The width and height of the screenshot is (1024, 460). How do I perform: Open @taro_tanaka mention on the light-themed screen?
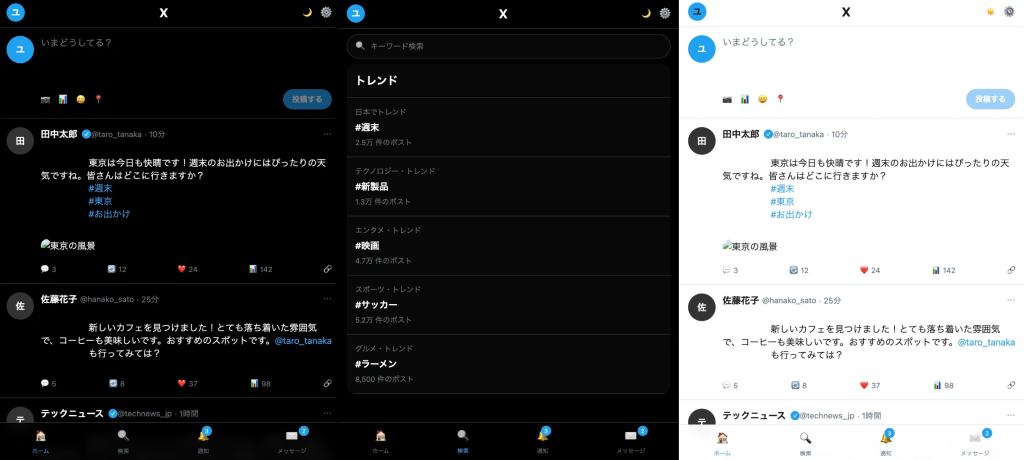point(987,342)
